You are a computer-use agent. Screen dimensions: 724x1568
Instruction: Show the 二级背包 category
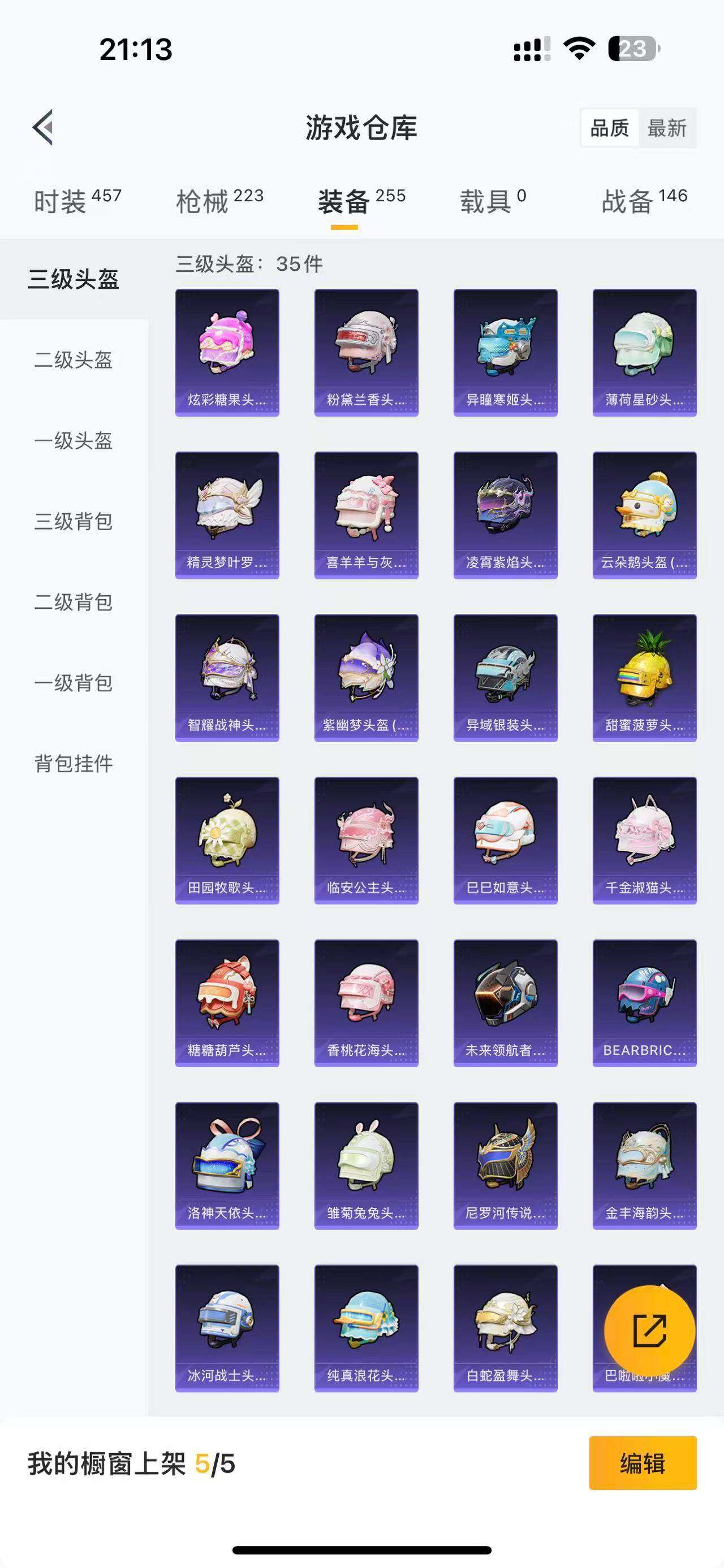pos(74,602)
